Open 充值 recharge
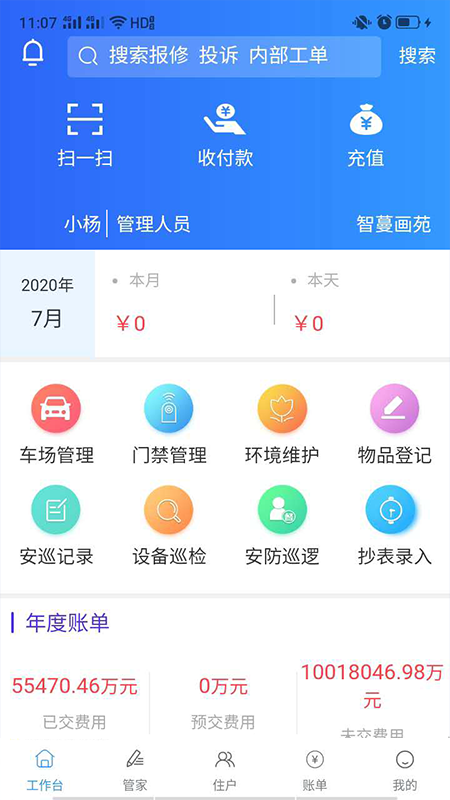 [366, 135]
